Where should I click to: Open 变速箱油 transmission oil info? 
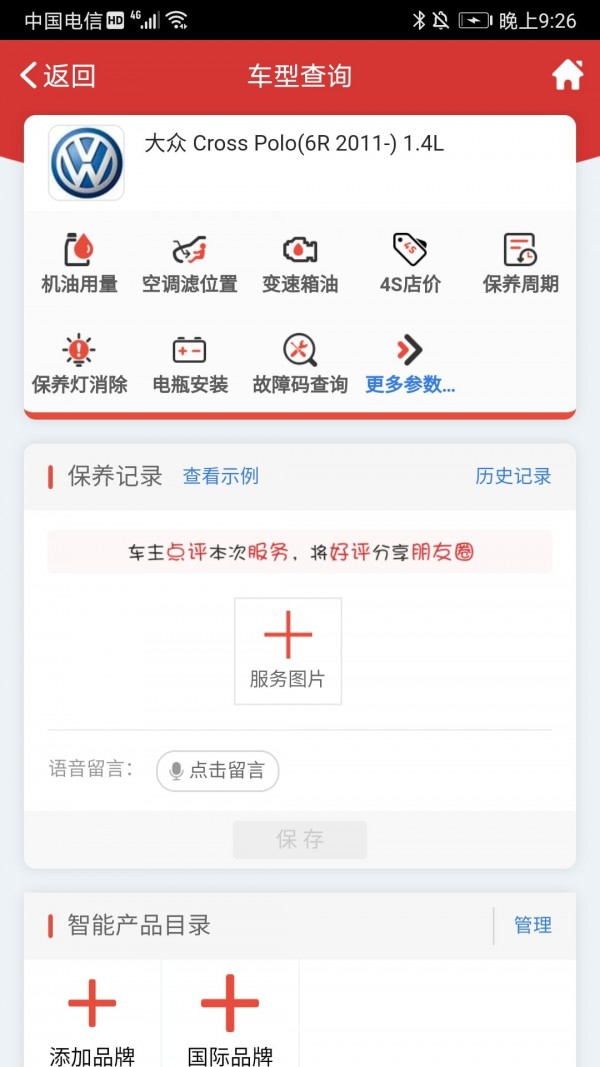pos(300,263)
